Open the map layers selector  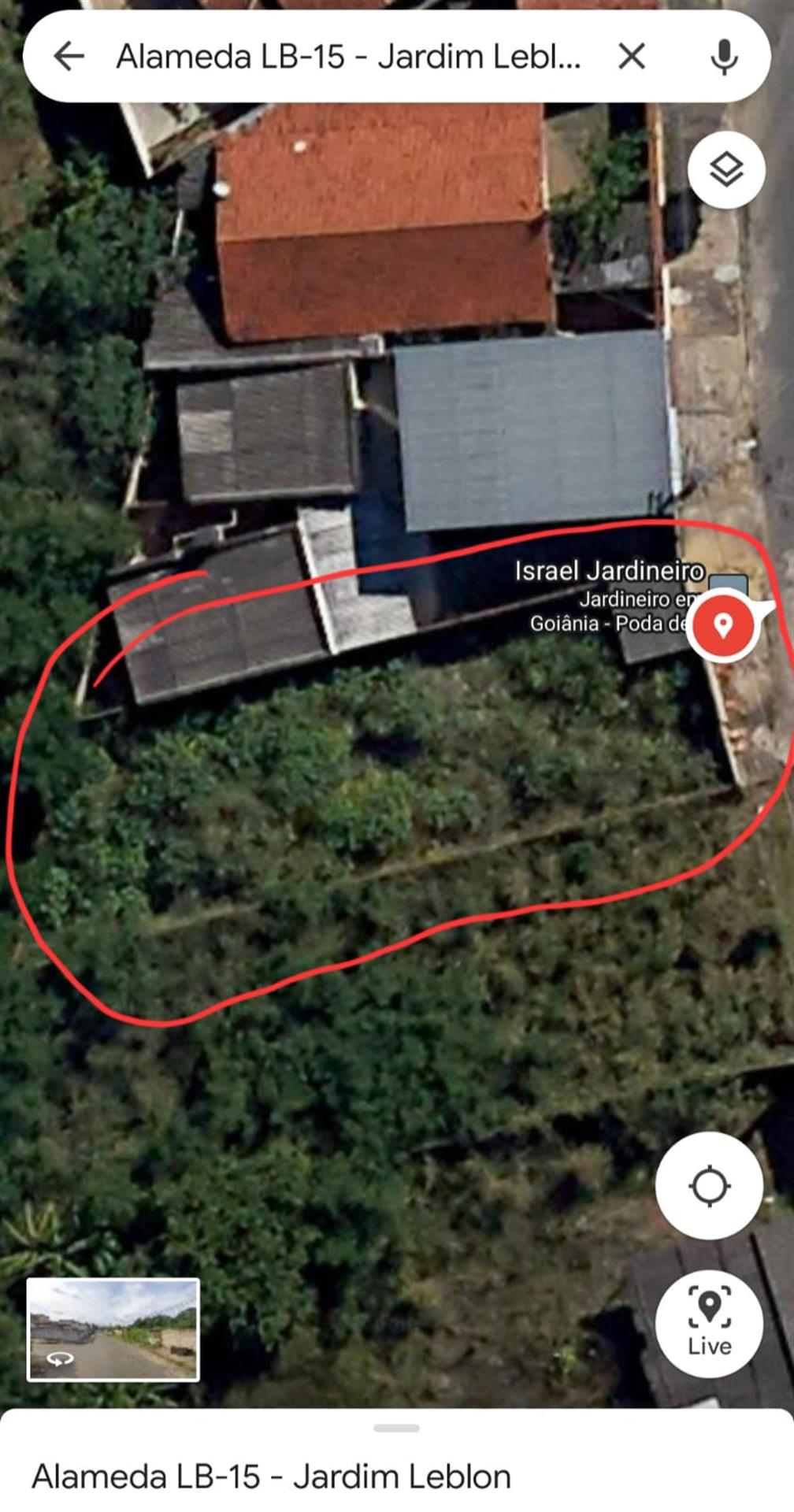click(x=725, y=169)
